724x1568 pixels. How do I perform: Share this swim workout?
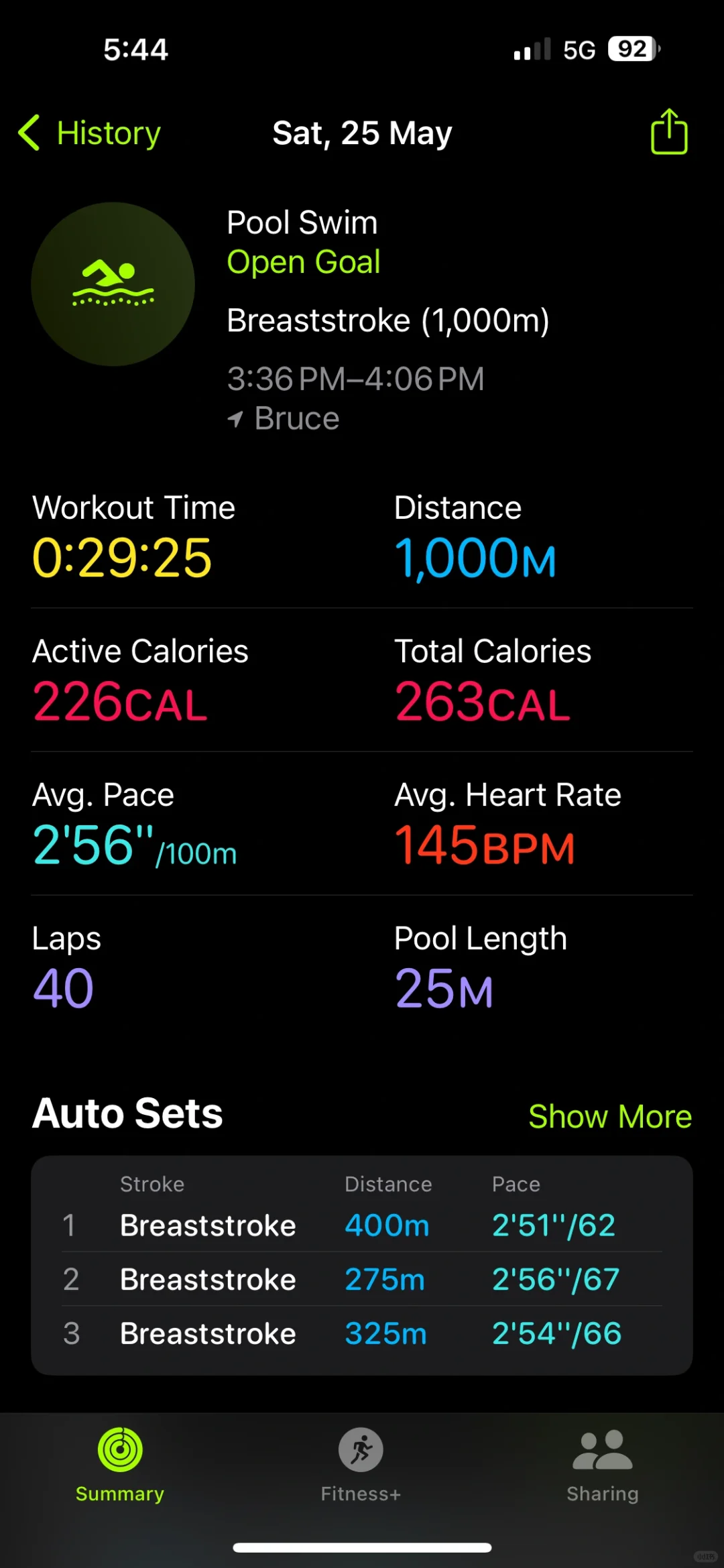(x=669, y=131)
